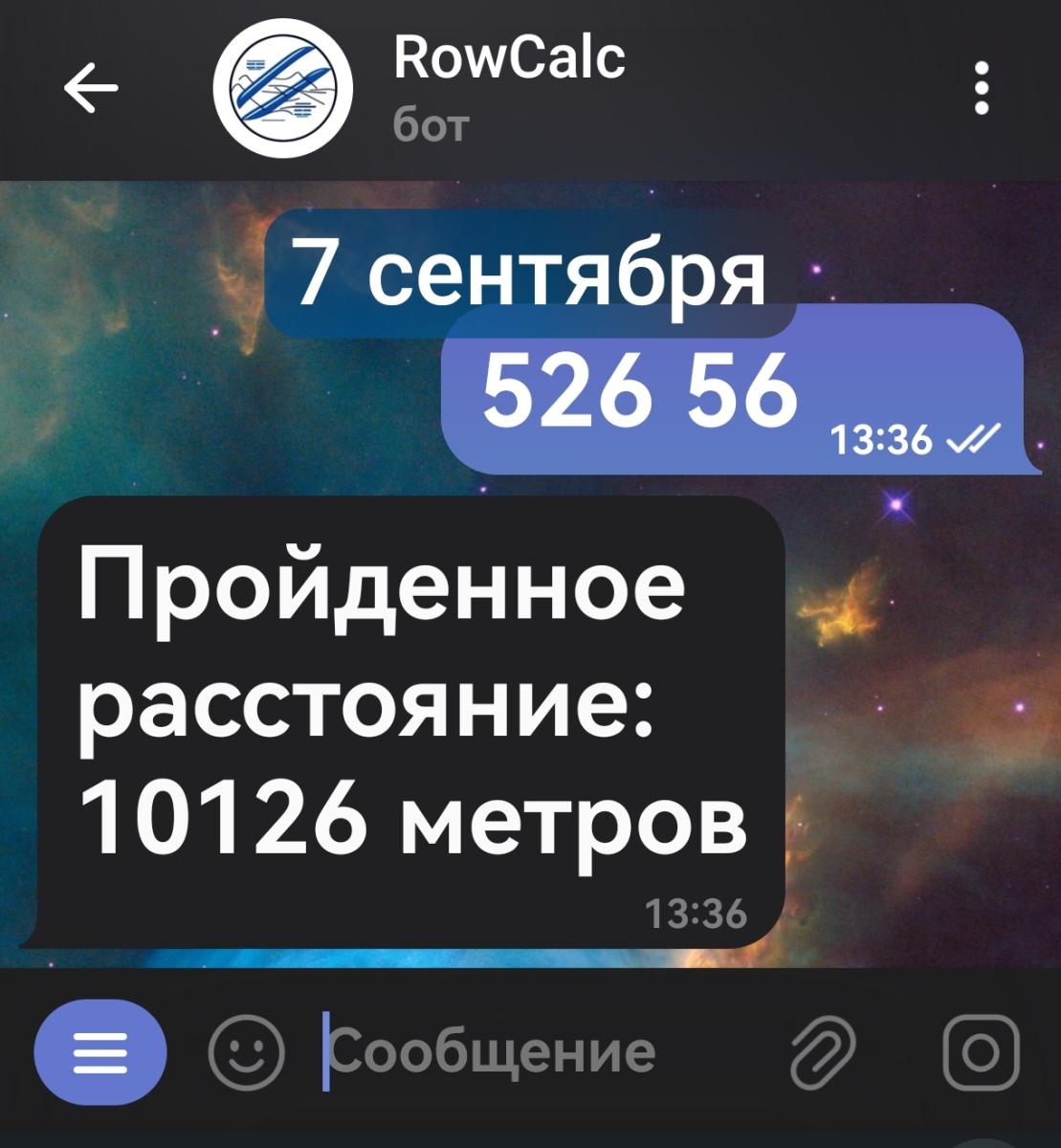This screenshot has height=1148, width=1061.
Task: Open the three-dot overflow menu
Action: [x=981, y=89]
